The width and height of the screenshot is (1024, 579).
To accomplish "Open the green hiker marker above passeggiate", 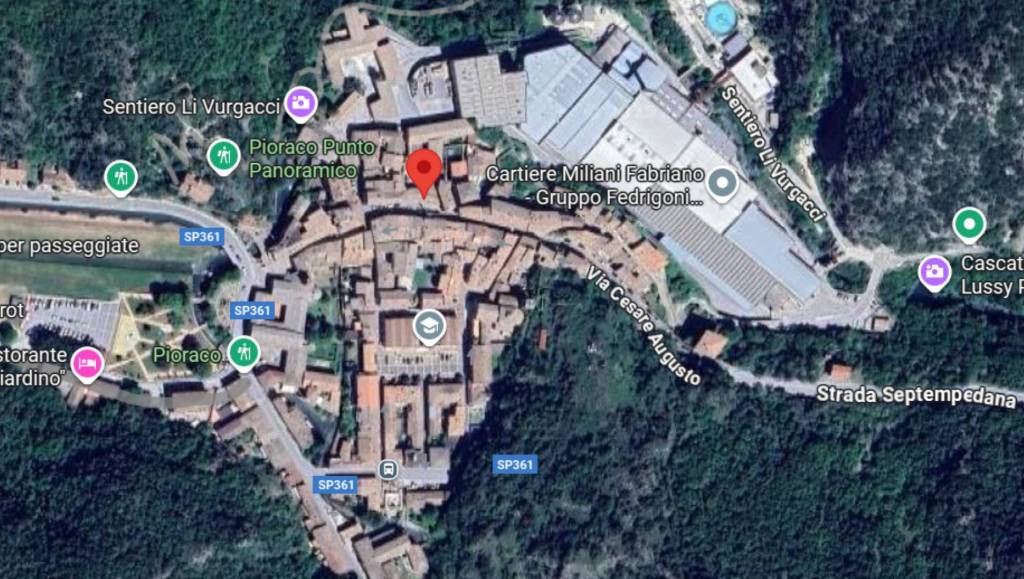I will (x=121, y=177).
